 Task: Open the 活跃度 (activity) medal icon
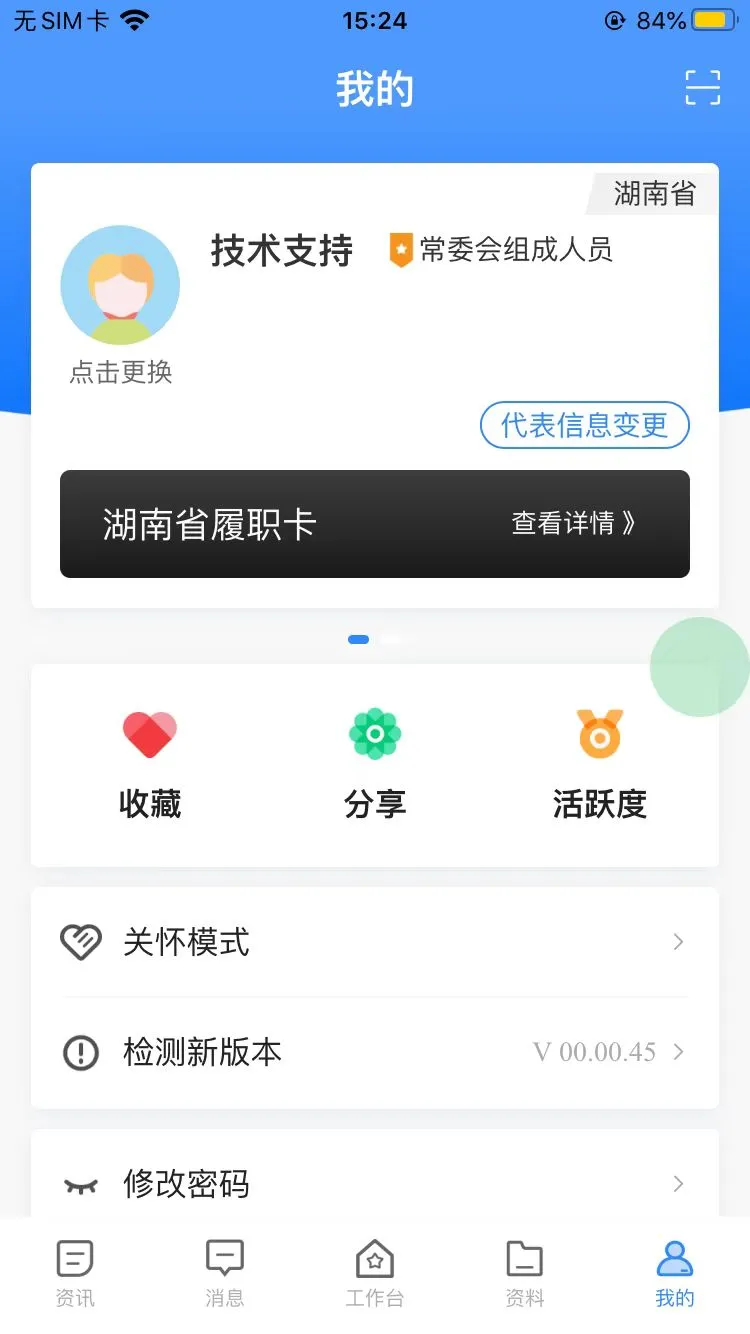click(x=599, y=733)
